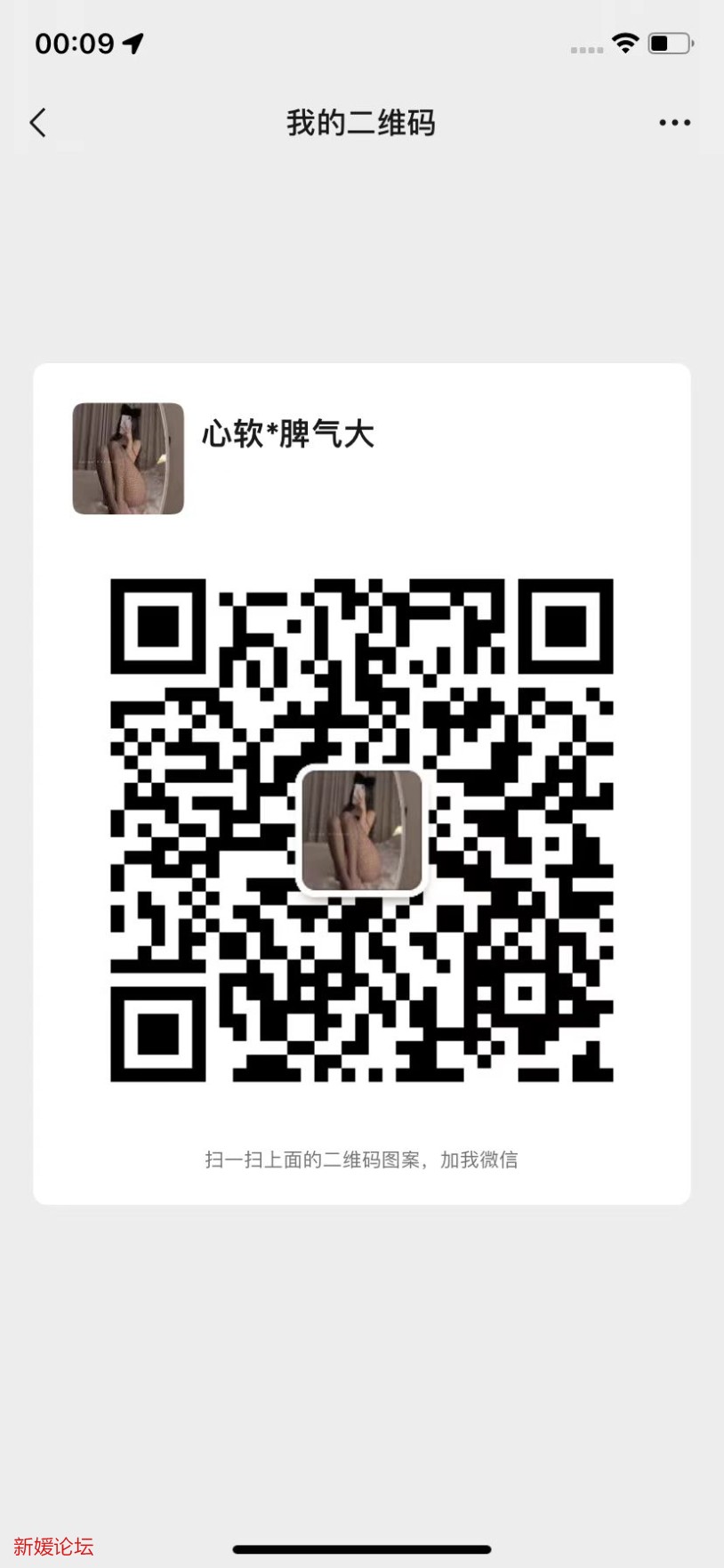Tap the Wi-Fi icon in status bar
The height and width of the screenshot is (1568, 724).
[623, 42]
